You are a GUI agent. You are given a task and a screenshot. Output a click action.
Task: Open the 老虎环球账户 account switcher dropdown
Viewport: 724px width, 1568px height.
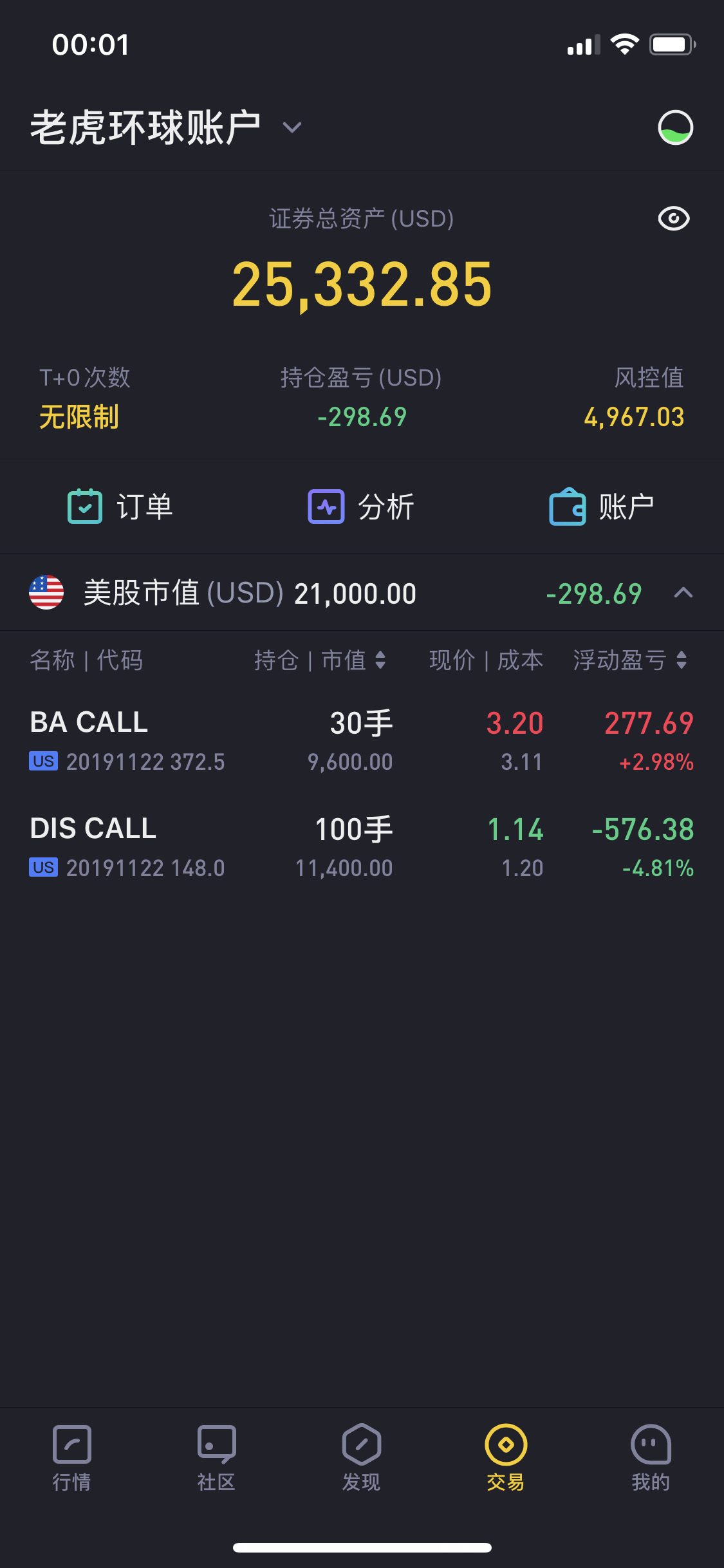[166, 127]
